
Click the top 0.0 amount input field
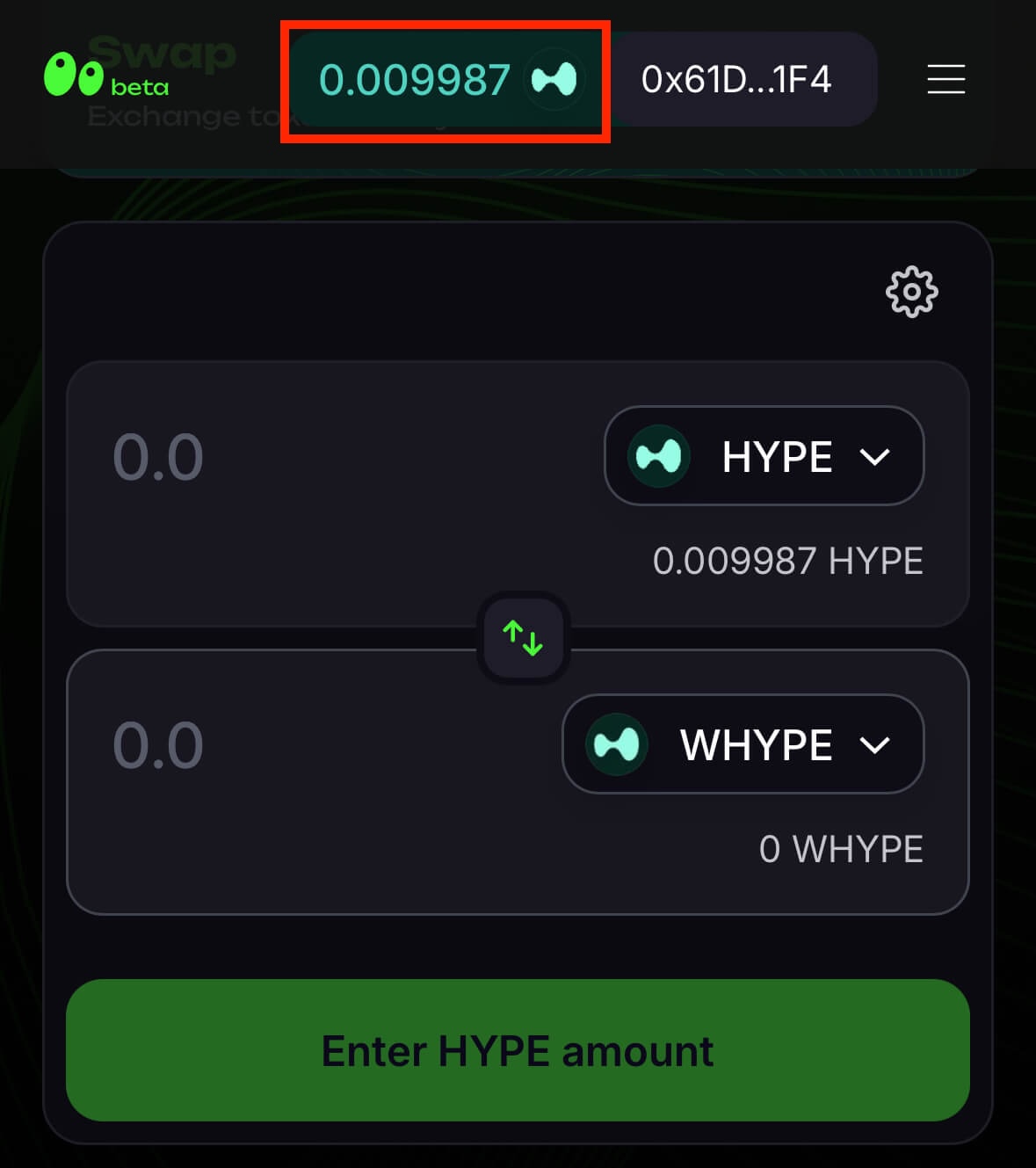point(158,456)
